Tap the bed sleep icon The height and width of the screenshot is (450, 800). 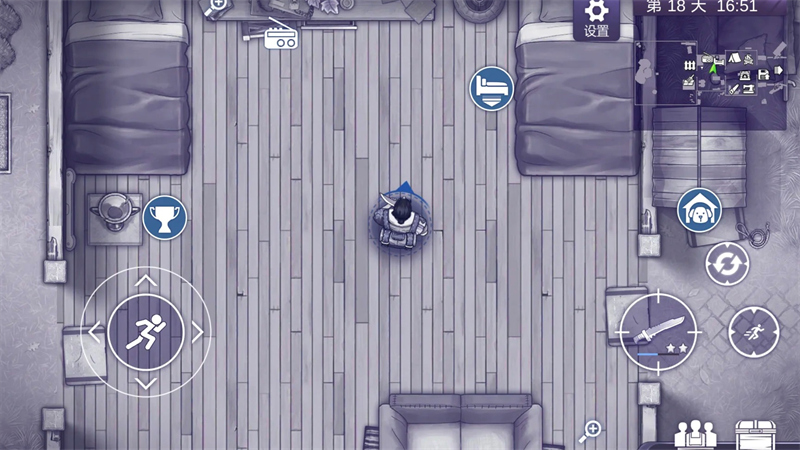491,89
